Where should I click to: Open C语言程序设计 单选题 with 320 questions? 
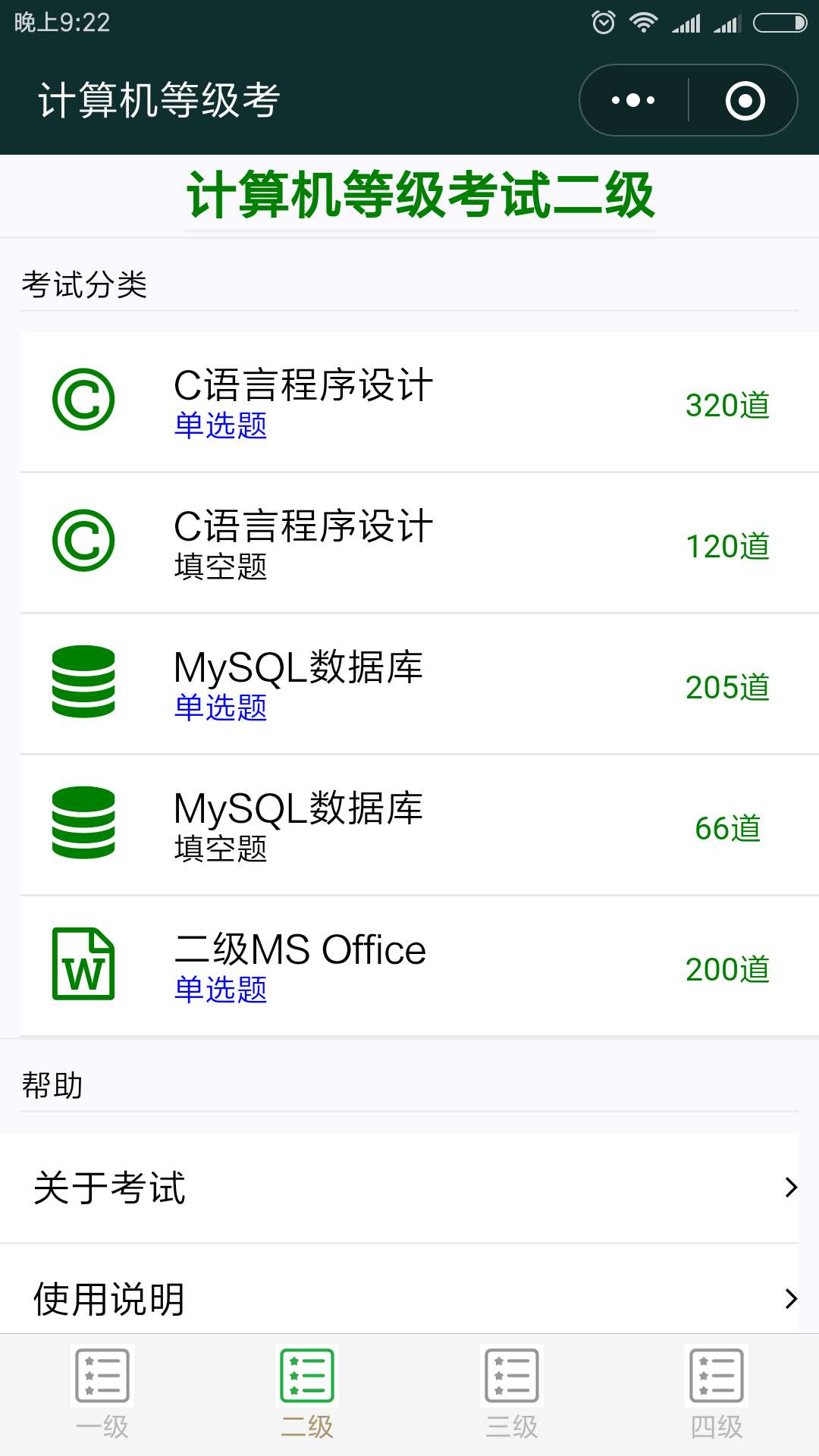tap(419, 402)
